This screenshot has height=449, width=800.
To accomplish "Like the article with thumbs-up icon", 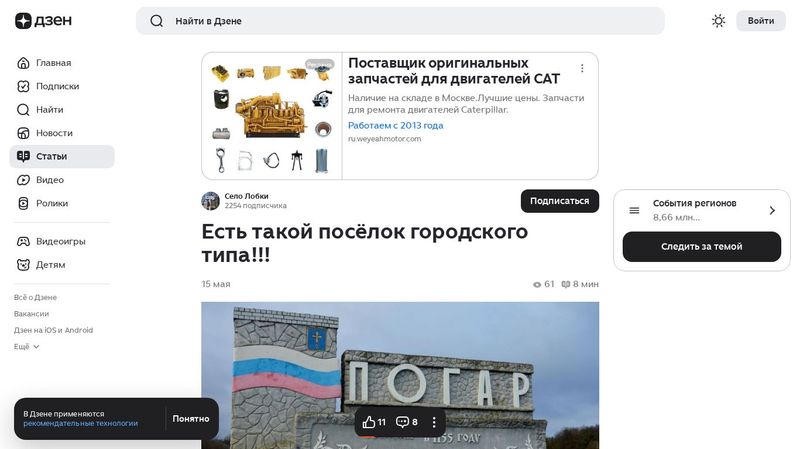I will 374,422.
